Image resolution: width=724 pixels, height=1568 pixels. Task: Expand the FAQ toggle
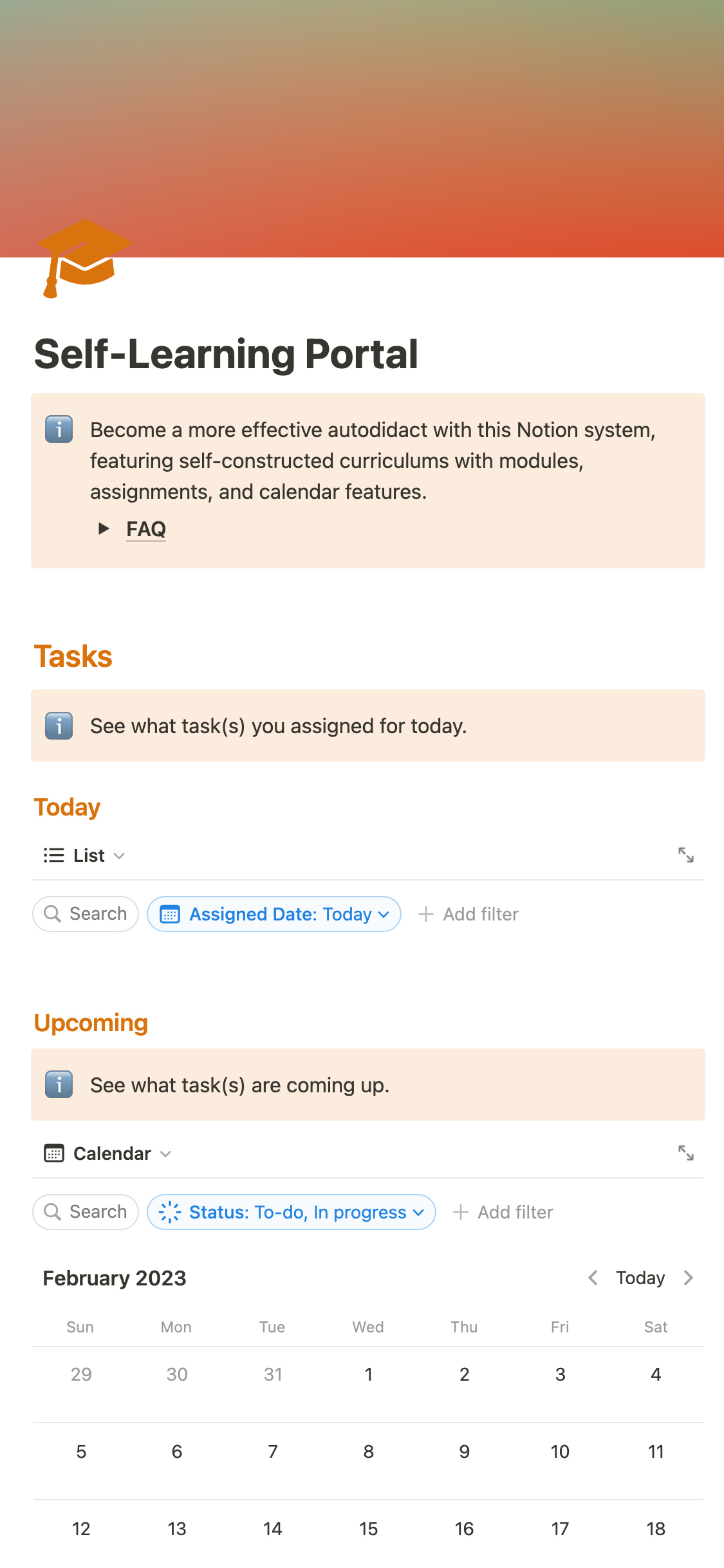(104, 528)
